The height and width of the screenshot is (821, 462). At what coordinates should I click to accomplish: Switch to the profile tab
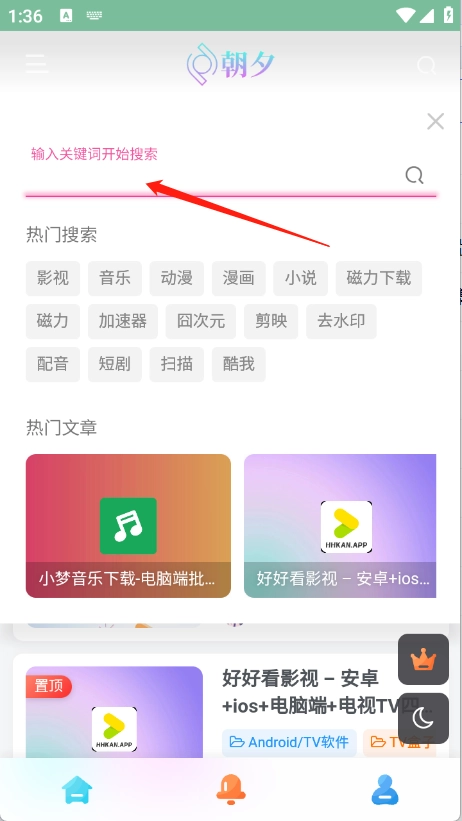click(385, 790)
